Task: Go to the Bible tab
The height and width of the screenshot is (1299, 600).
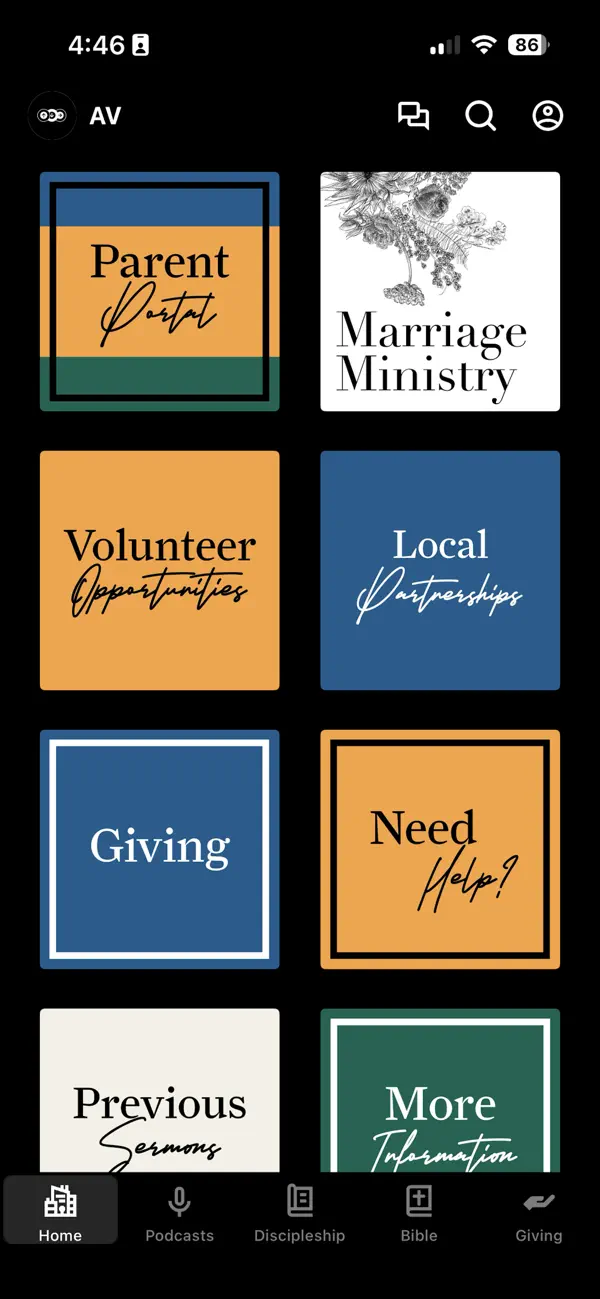Action: click(419, 1213)
